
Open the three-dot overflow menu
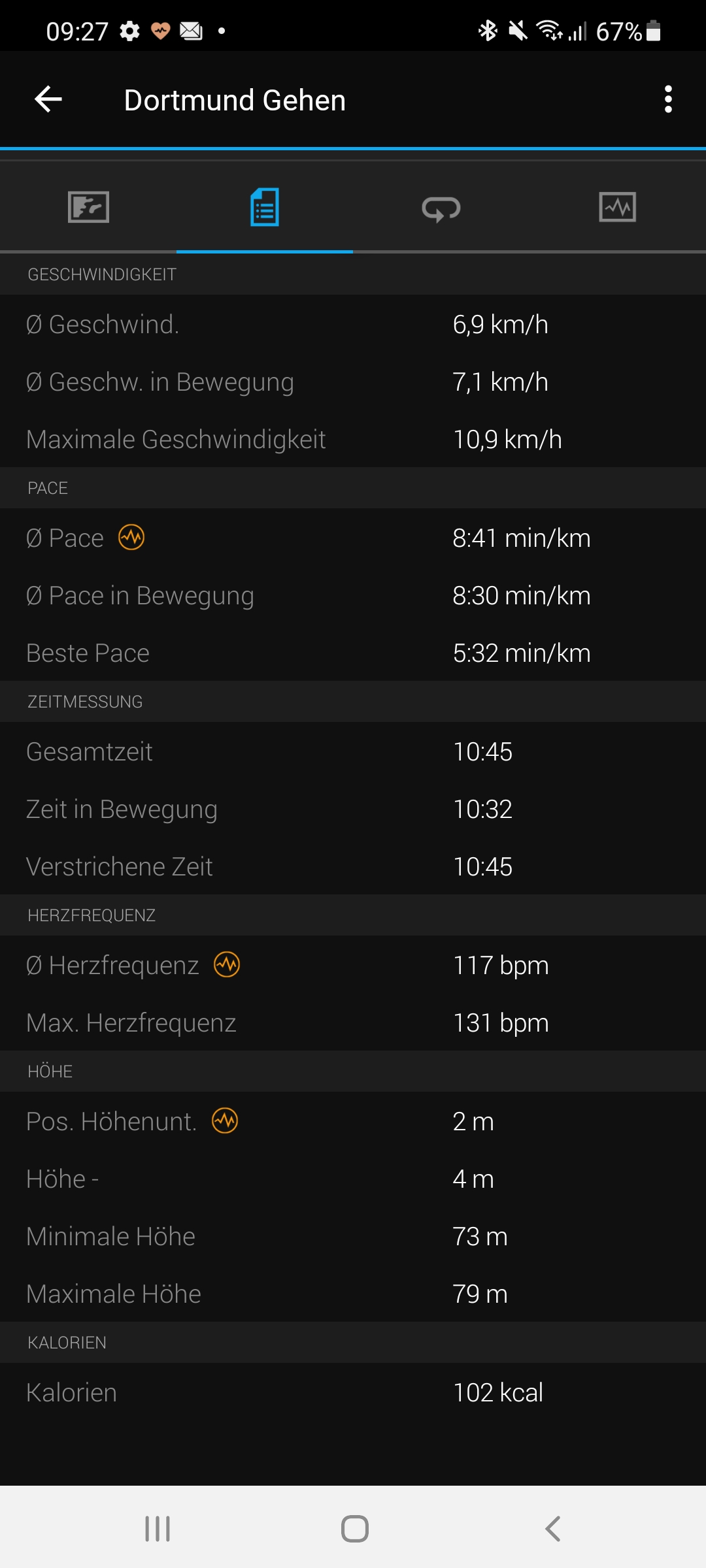click(x=667, y=99)
